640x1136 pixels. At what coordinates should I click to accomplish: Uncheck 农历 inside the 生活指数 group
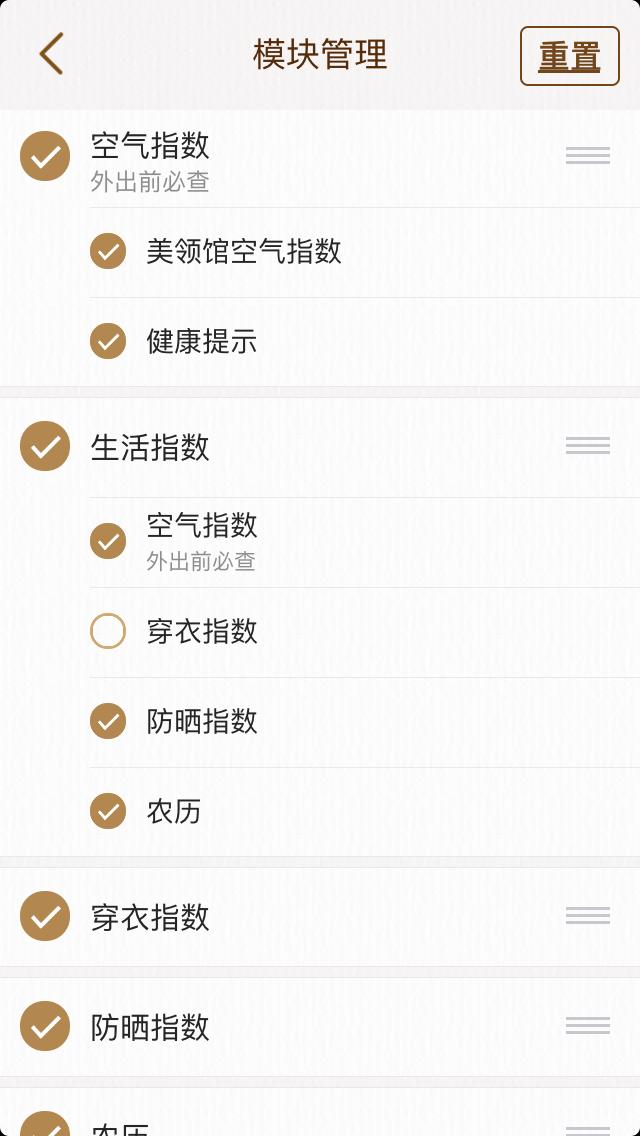[x=108, y=811]
